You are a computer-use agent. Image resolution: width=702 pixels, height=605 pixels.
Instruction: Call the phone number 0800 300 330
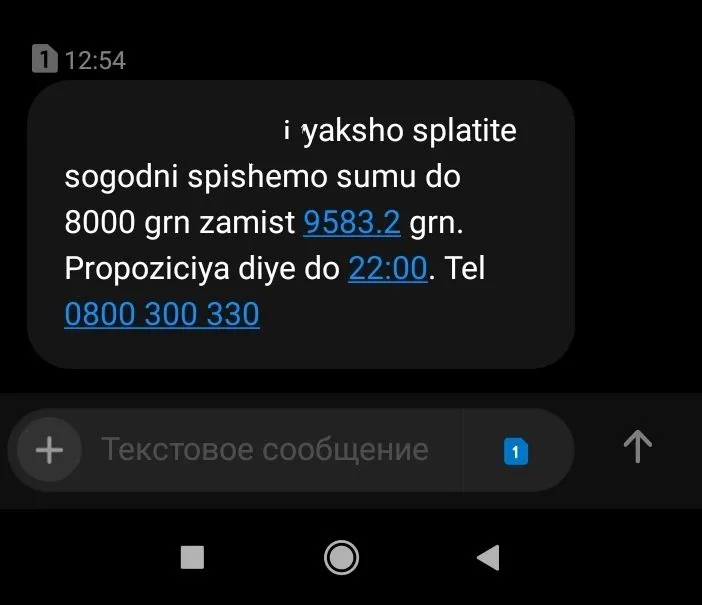pos(162,314)
